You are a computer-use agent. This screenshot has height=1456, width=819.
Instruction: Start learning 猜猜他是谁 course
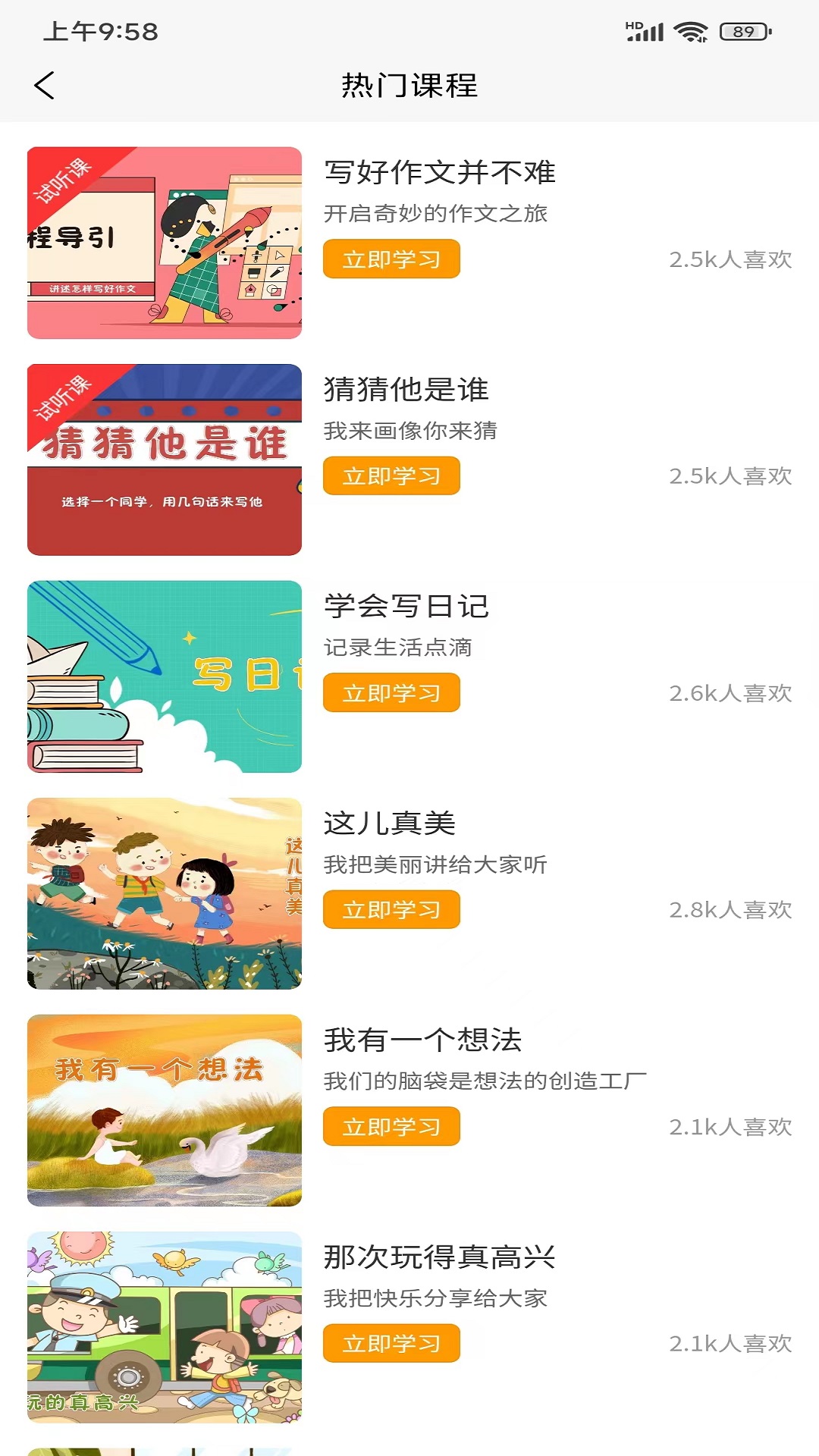(x=391, y=476)
